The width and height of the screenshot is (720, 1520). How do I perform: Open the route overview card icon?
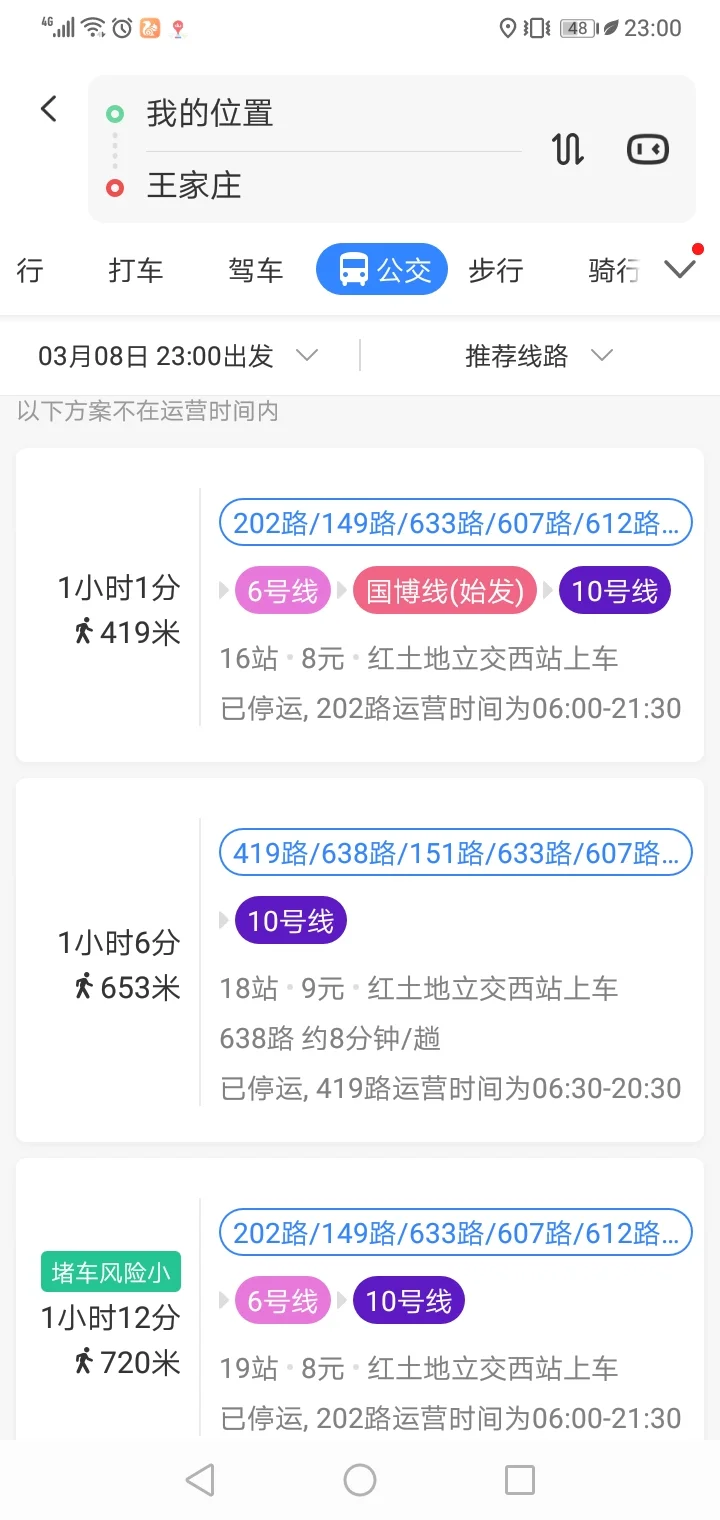tap(647, 148)
